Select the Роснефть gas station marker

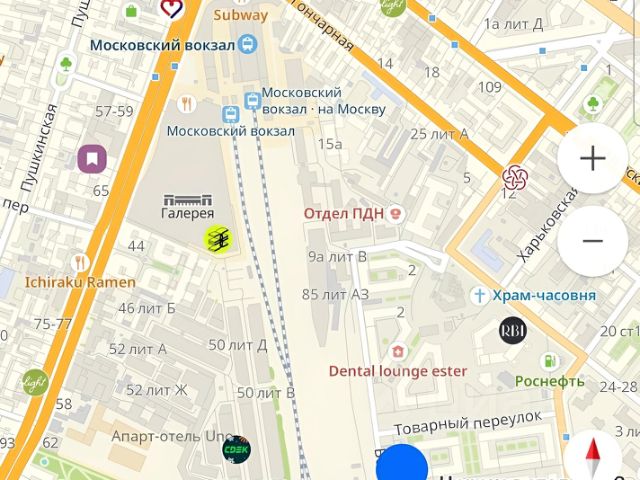(548, 362)
